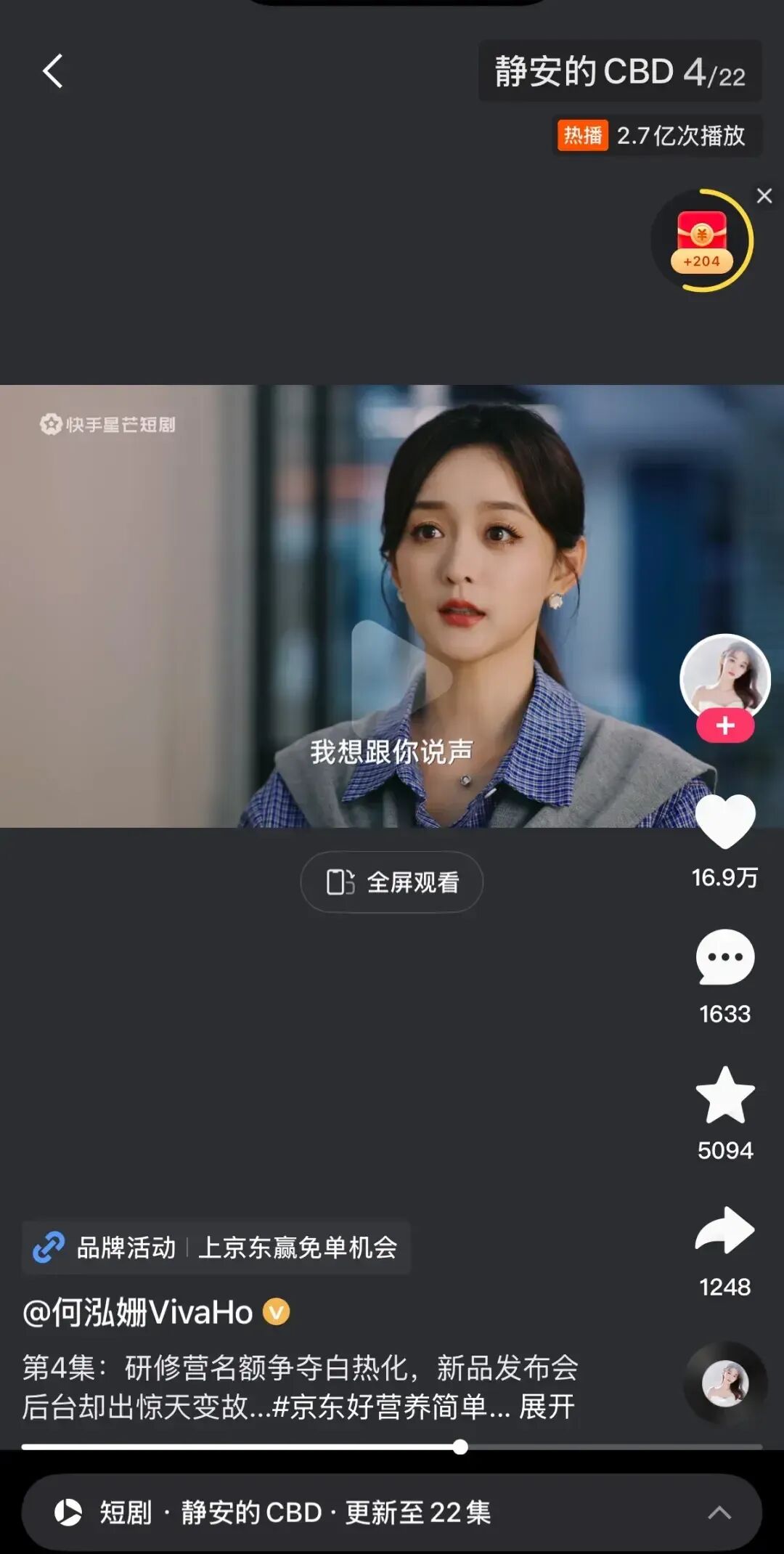
Task: Open the 静安的CBD episode list bar
Action: pyautogui.click(x=392, y=1513)
